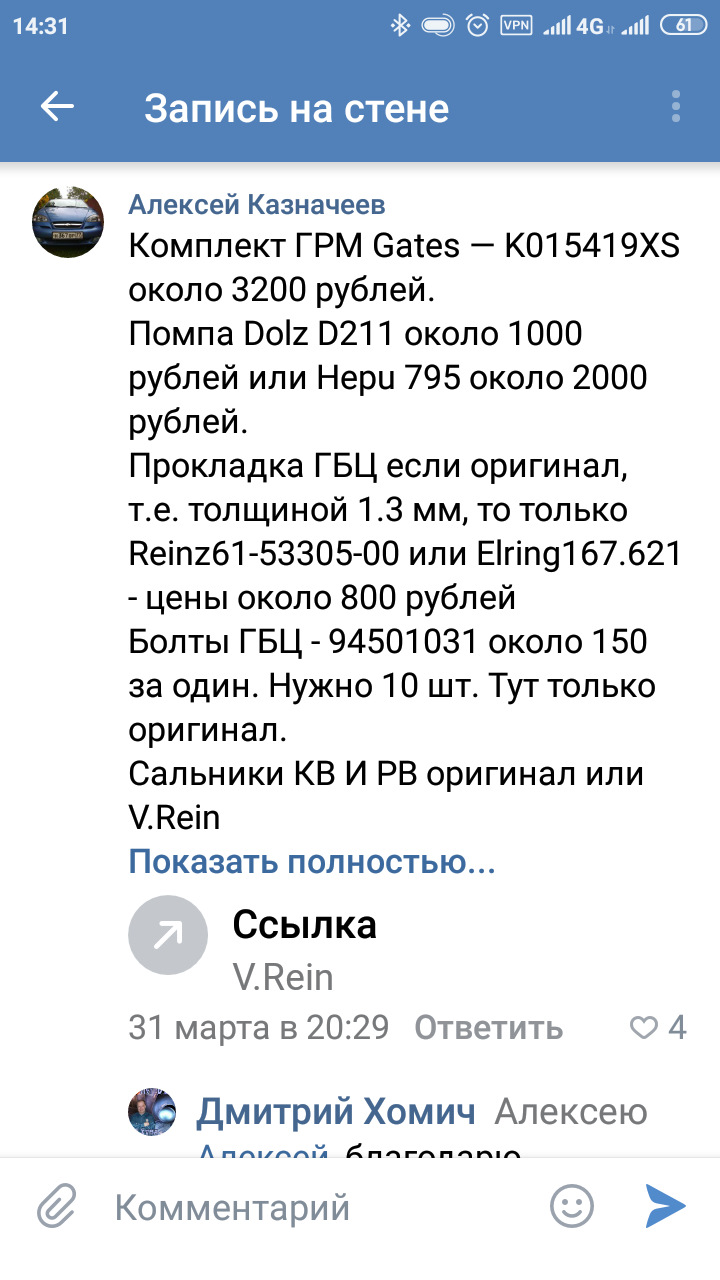View Дмитрий Хомич's avatar

point(152,1111)
